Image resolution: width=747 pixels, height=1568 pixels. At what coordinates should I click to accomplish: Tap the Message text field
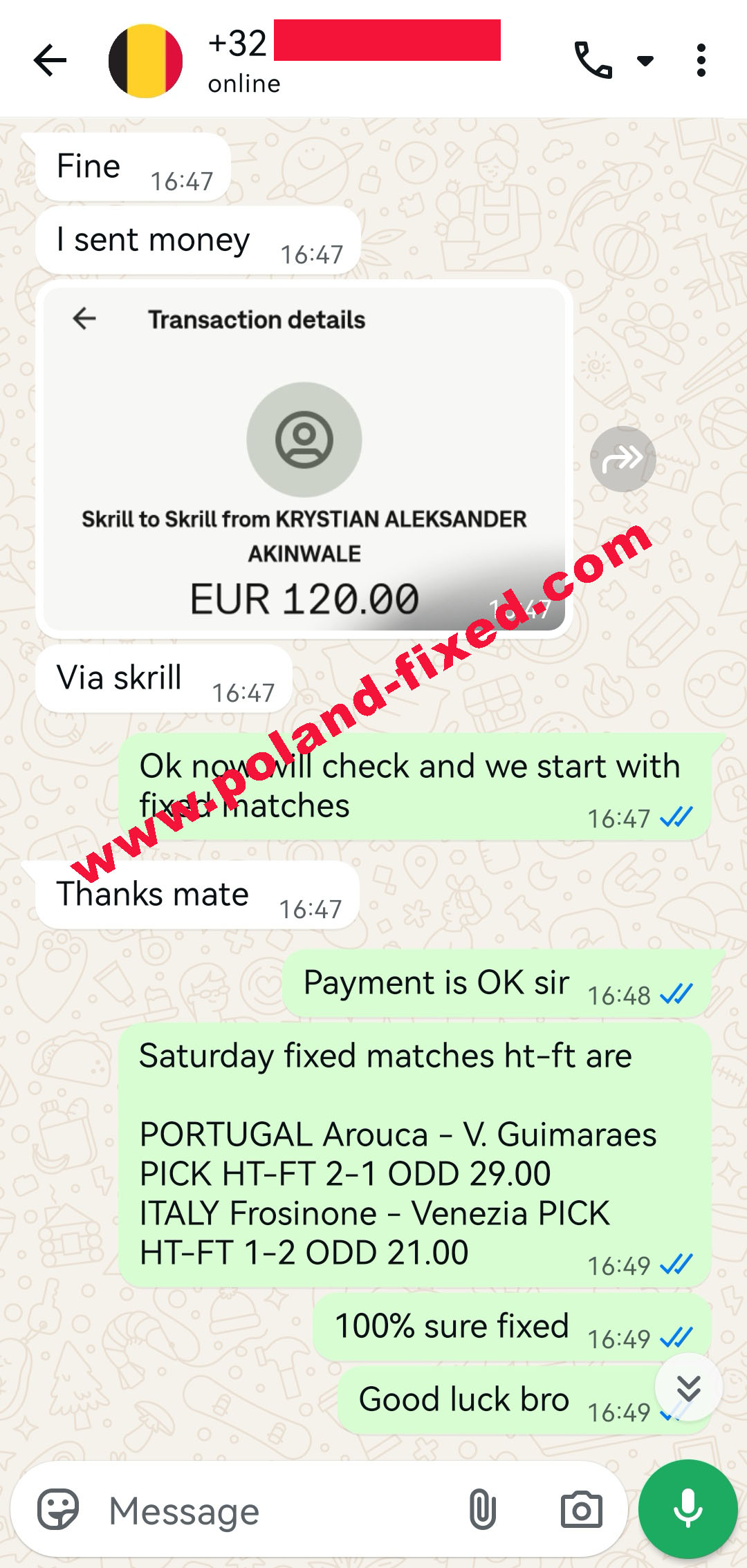tap(277, 1511)
